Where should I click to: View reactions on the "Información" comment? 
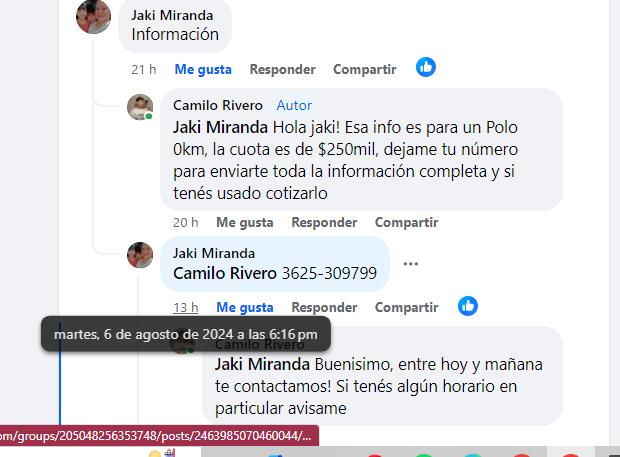(x=426, y=68)
